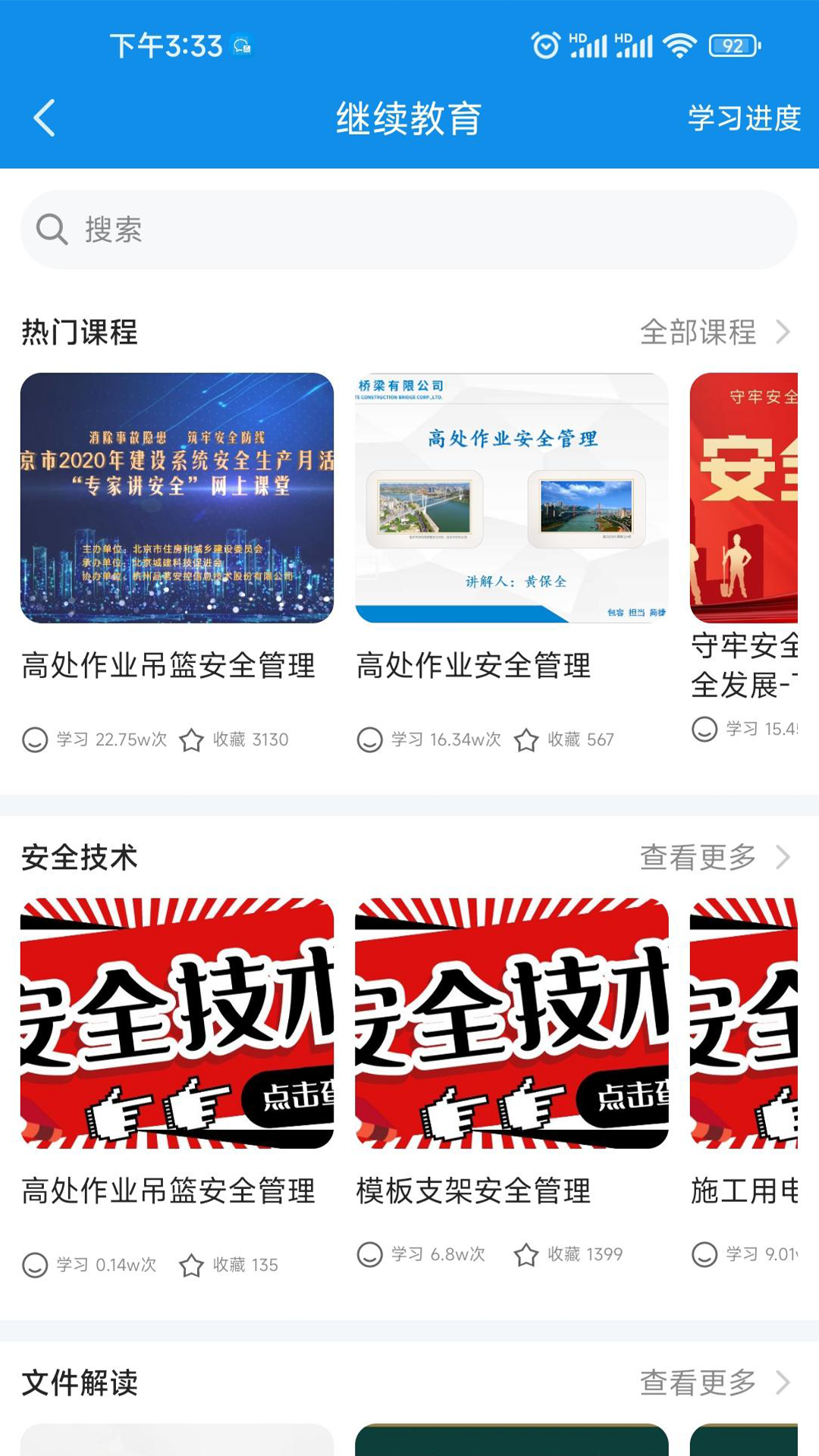The height and width of the screenshot is (1456, 819).
Task: View 全部课程 under 热门课程
Action: (714, 332)
